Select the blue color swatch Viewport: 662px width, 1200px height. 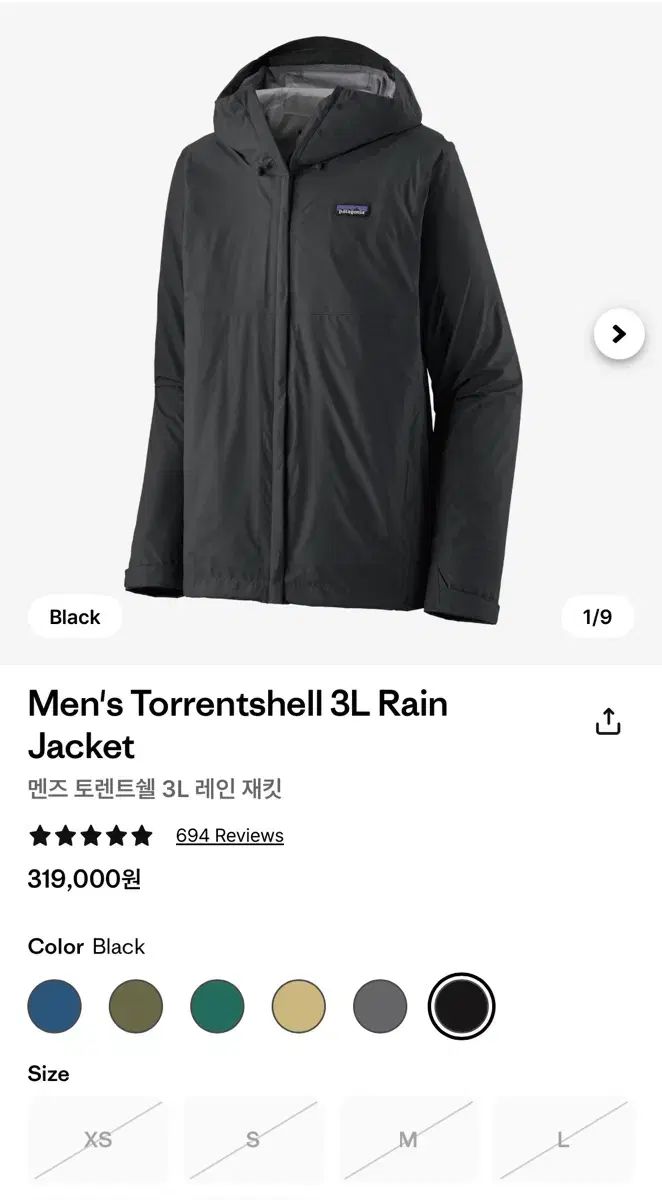tap(55, 1006)
